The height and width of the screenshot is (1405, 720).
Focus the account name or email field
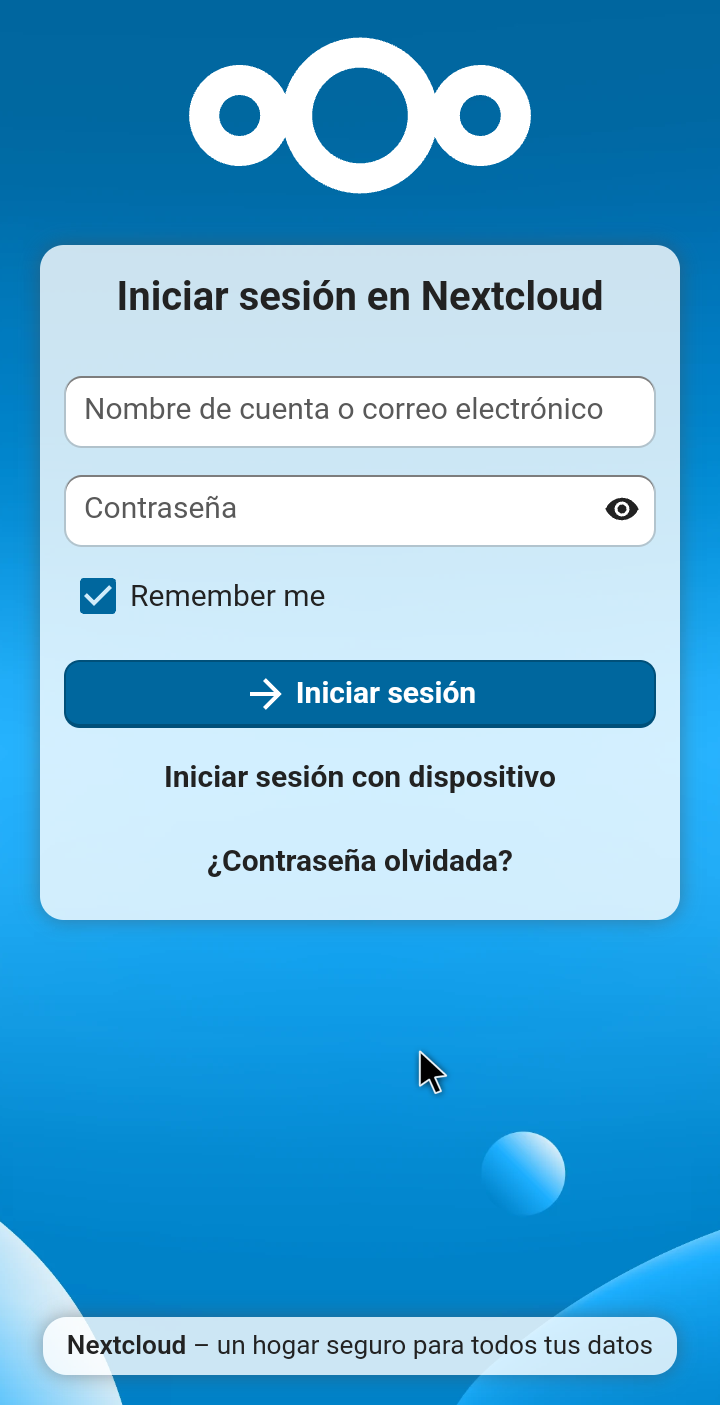point(359,411)
